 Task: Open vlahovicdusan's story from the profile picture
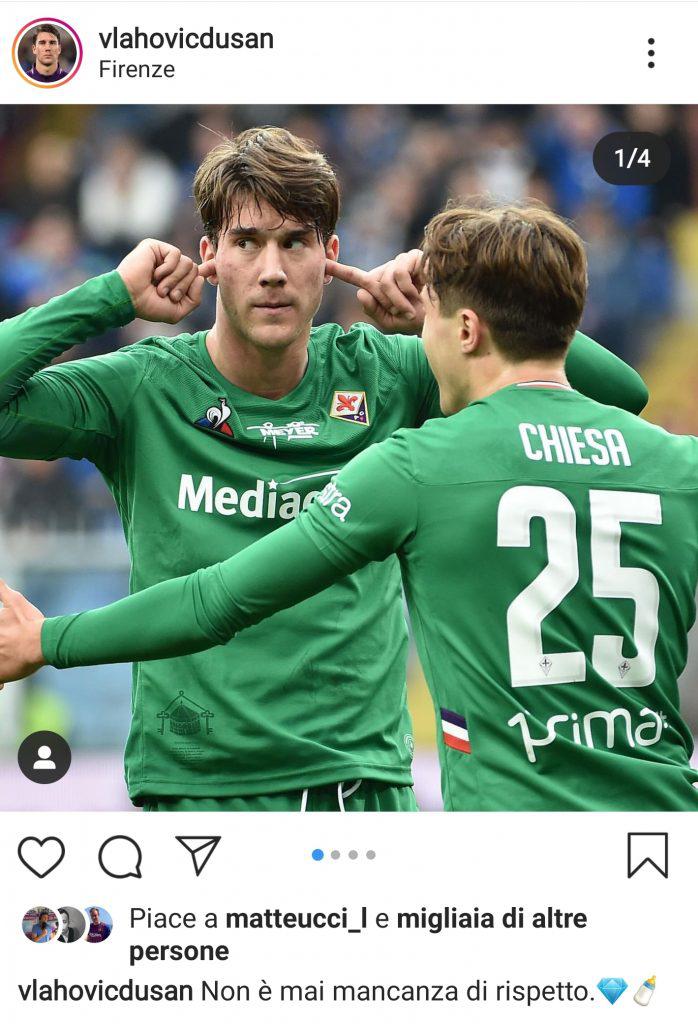tap(47, 53)
